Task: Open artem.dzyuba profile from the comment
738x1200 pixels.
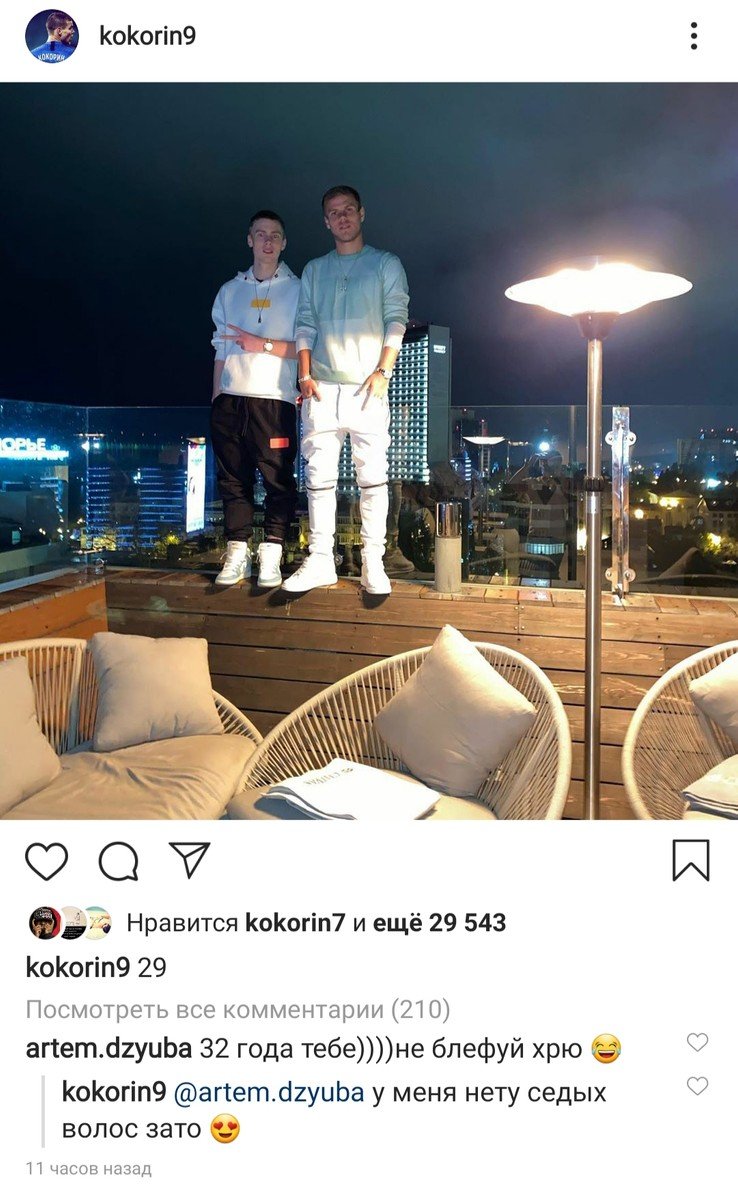Action: [x=109, y=1049]
